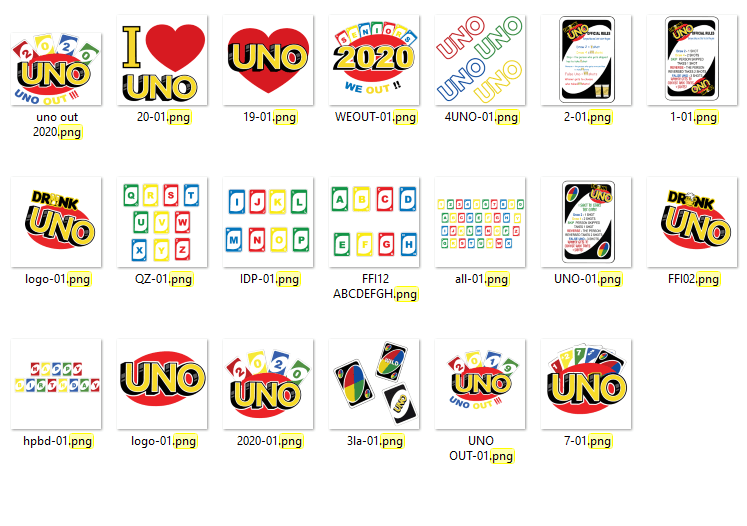Select the 20-01.png file
This screenshot has height=526, width=747.
point(163,60)
